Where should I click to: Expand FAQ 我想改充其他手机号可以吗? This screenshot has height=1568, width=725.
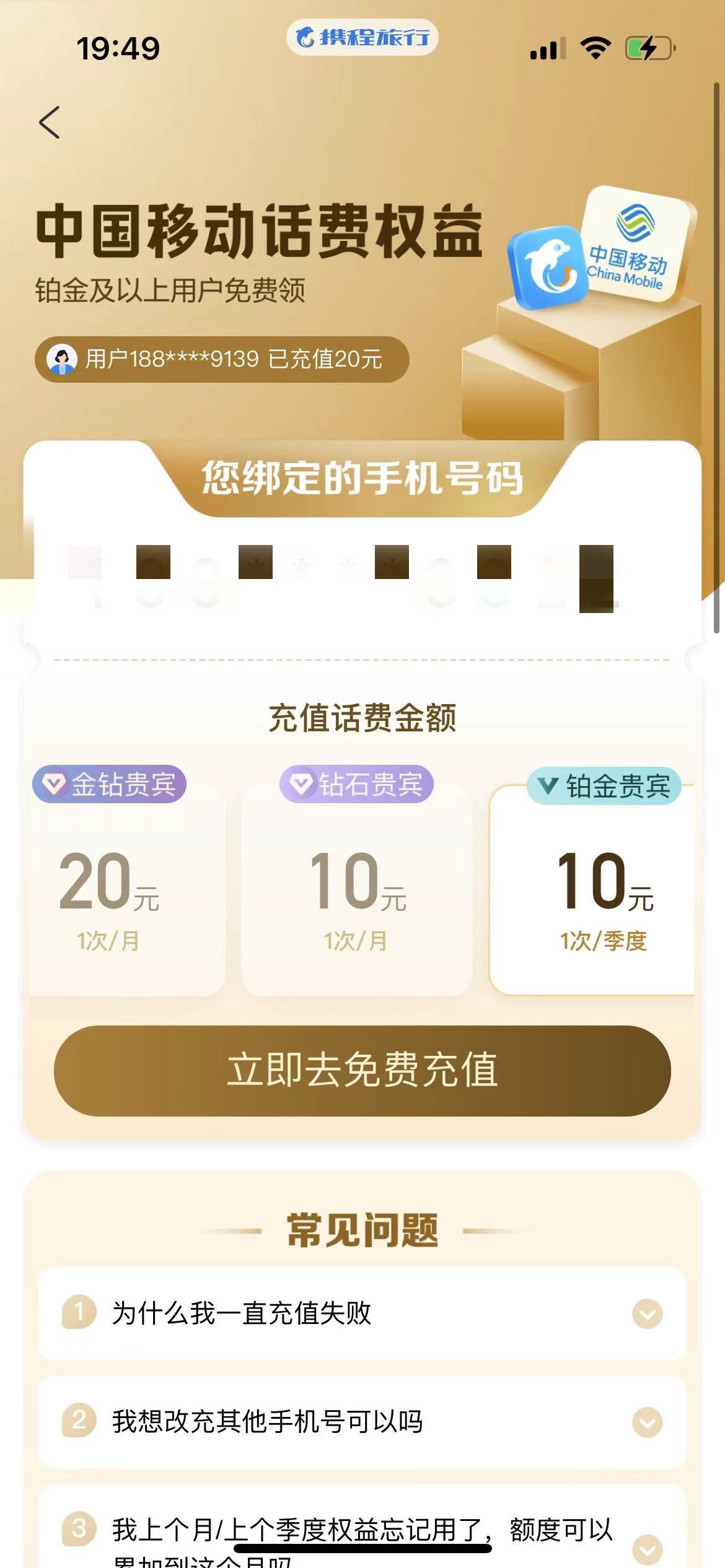click(x=647, y=1422)
